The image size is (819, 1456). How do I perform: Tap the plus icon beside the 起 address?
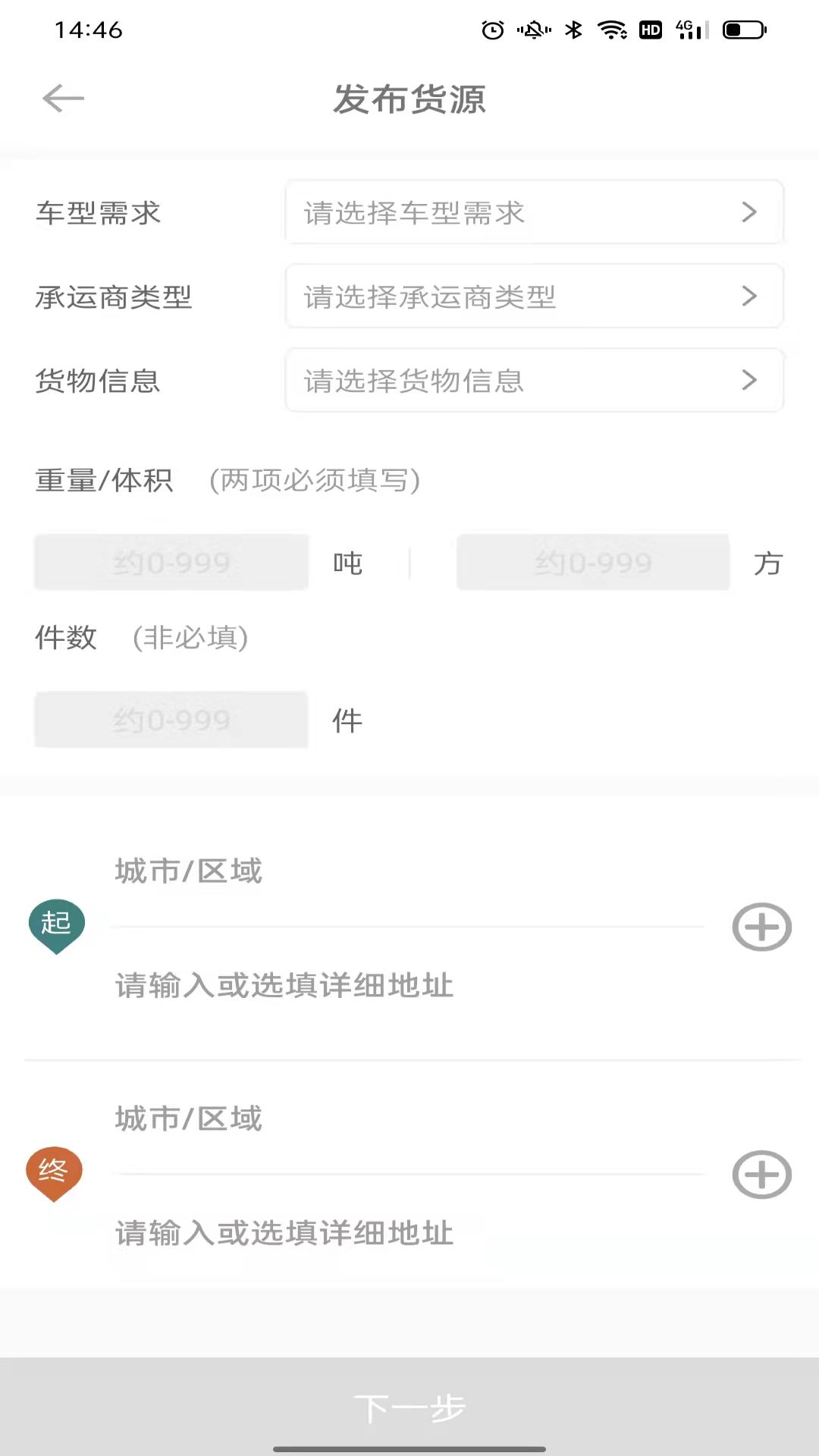coord(761,927)
